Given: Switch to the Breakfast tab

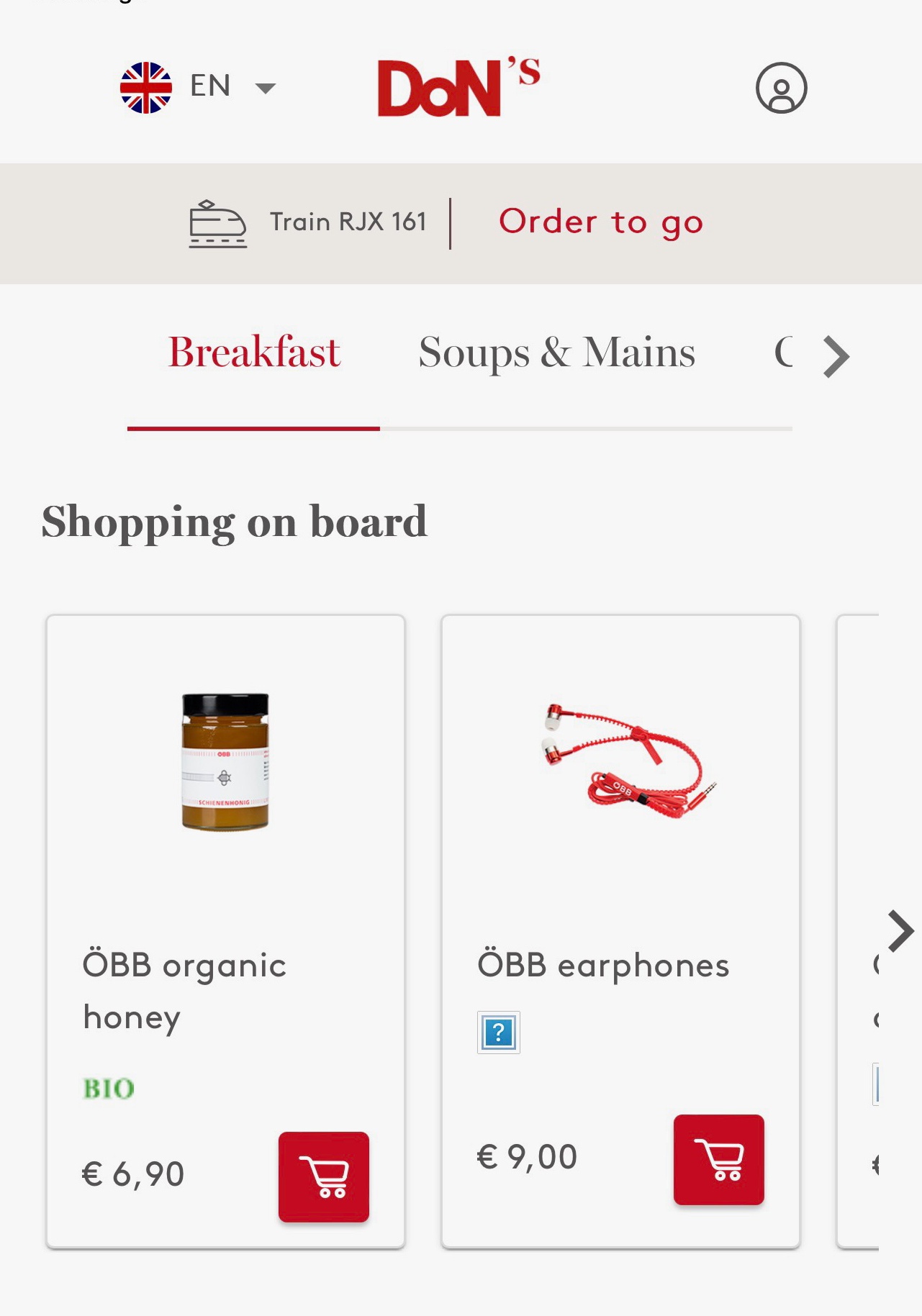Looking at the screenshot, I should coord(254,353).
